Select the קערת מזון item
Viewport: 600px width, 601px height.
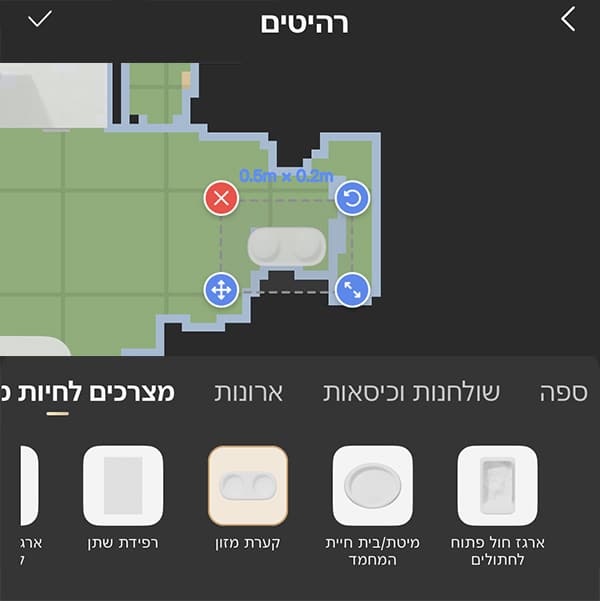(x=247, y=486)
